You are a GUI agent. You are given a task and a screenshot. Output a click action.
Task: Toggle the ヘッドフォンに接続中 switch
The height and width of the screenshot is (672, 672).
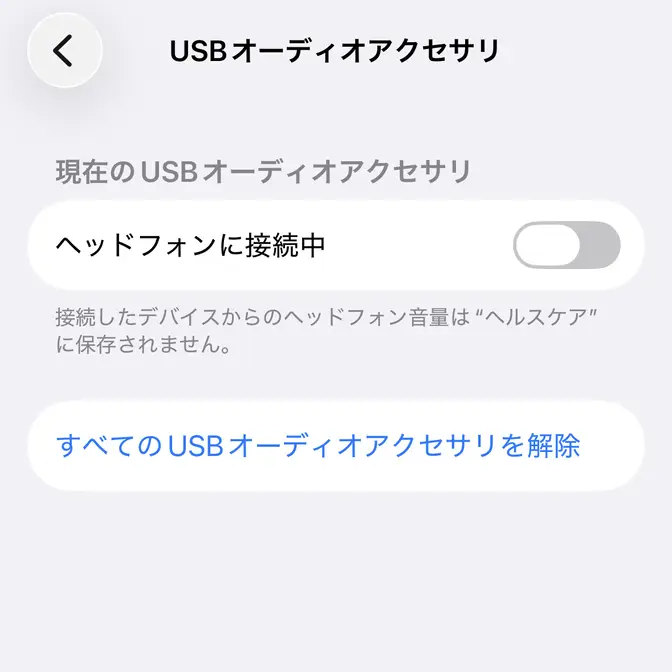pos(566,245)
